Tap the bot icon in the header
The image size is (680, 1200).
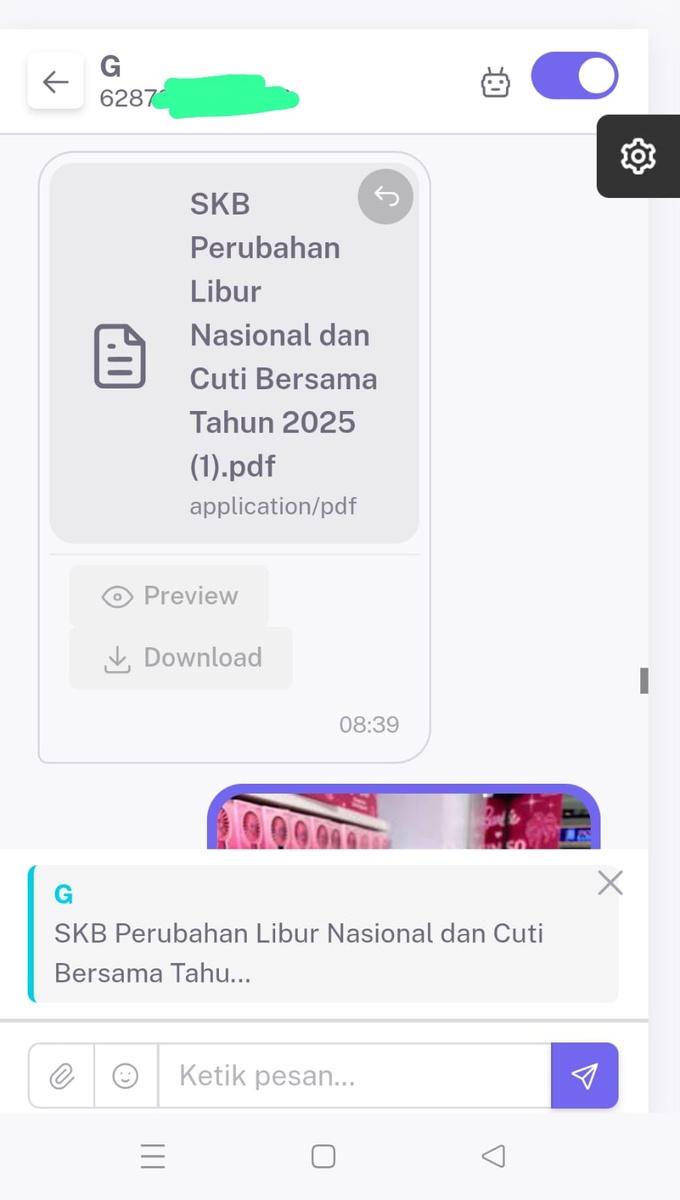[495, 82]
